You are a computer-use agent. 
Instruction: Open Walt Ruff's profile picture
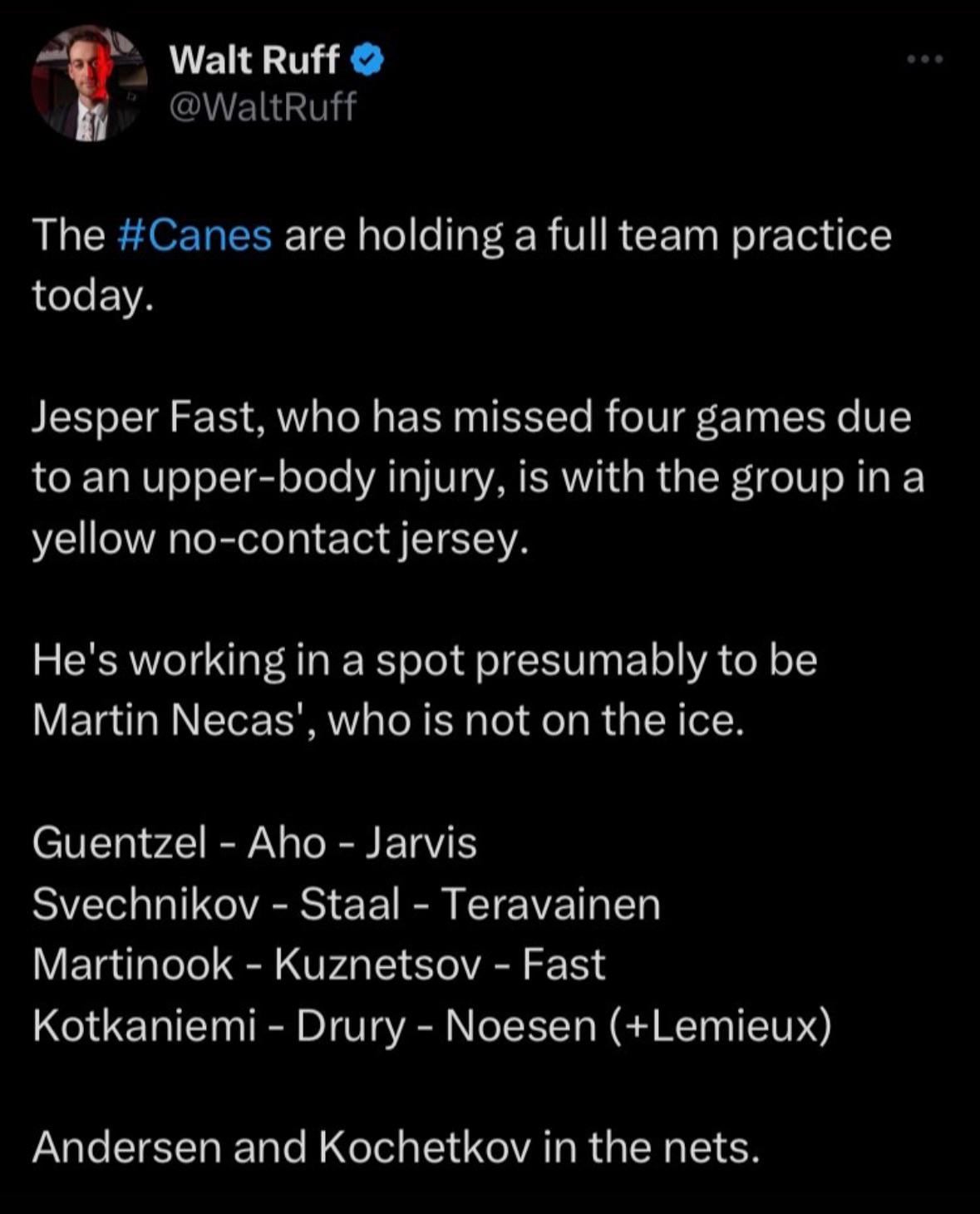[x=89, y=83]
